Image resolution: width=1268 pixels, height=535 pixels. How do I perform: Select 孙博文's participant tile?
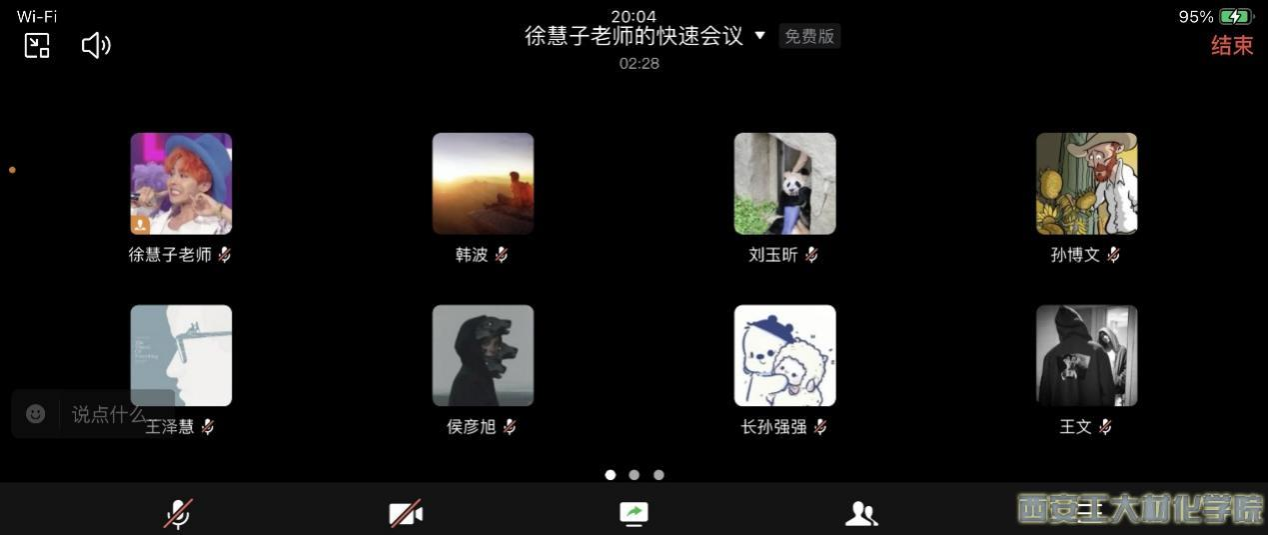[x=1087, y=184]
